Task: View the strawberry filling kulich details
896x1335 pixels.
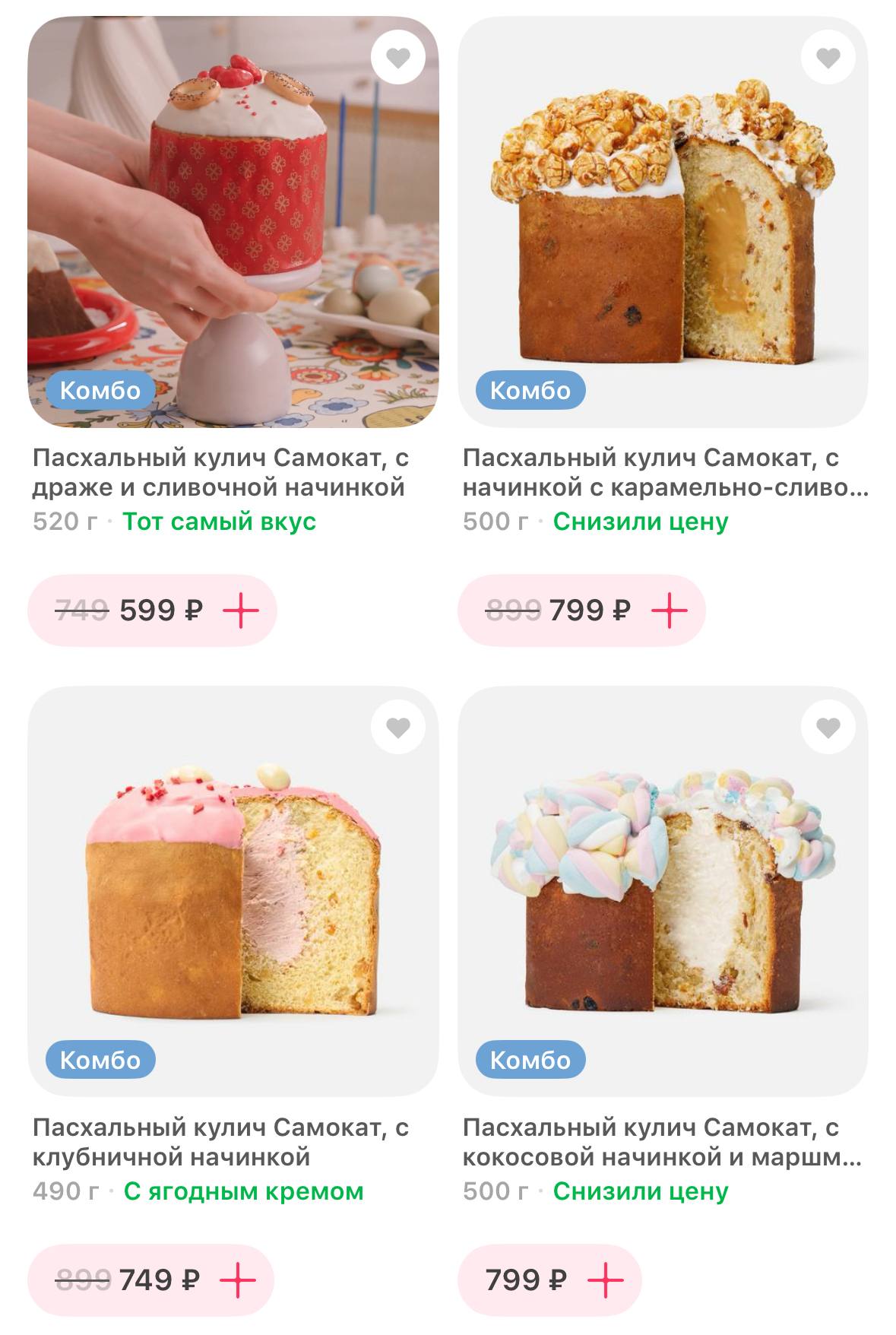Action: [233, 891]
